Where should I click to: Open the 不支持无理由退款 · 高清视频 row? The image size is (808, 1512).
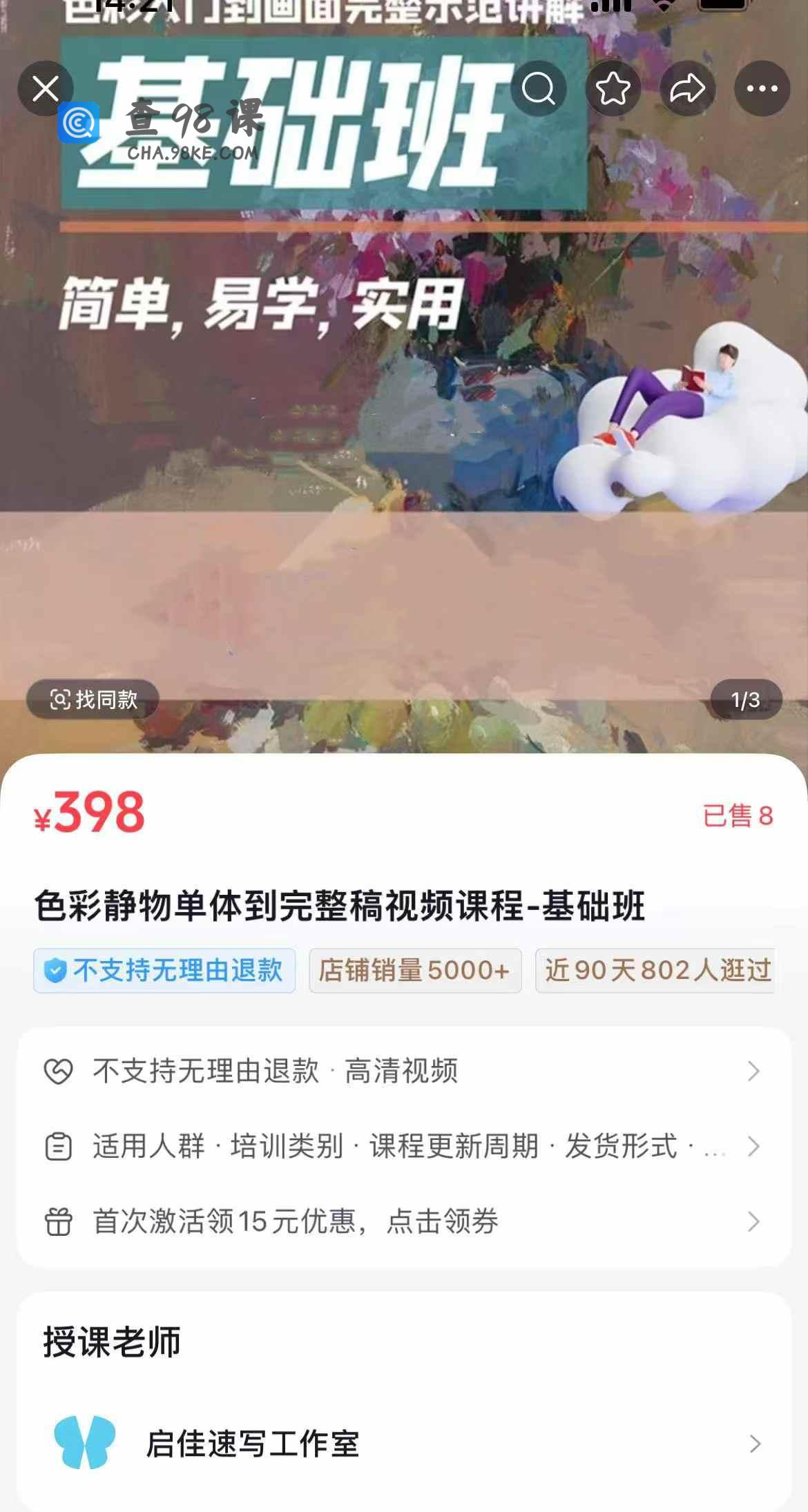tap(404, 1071)
